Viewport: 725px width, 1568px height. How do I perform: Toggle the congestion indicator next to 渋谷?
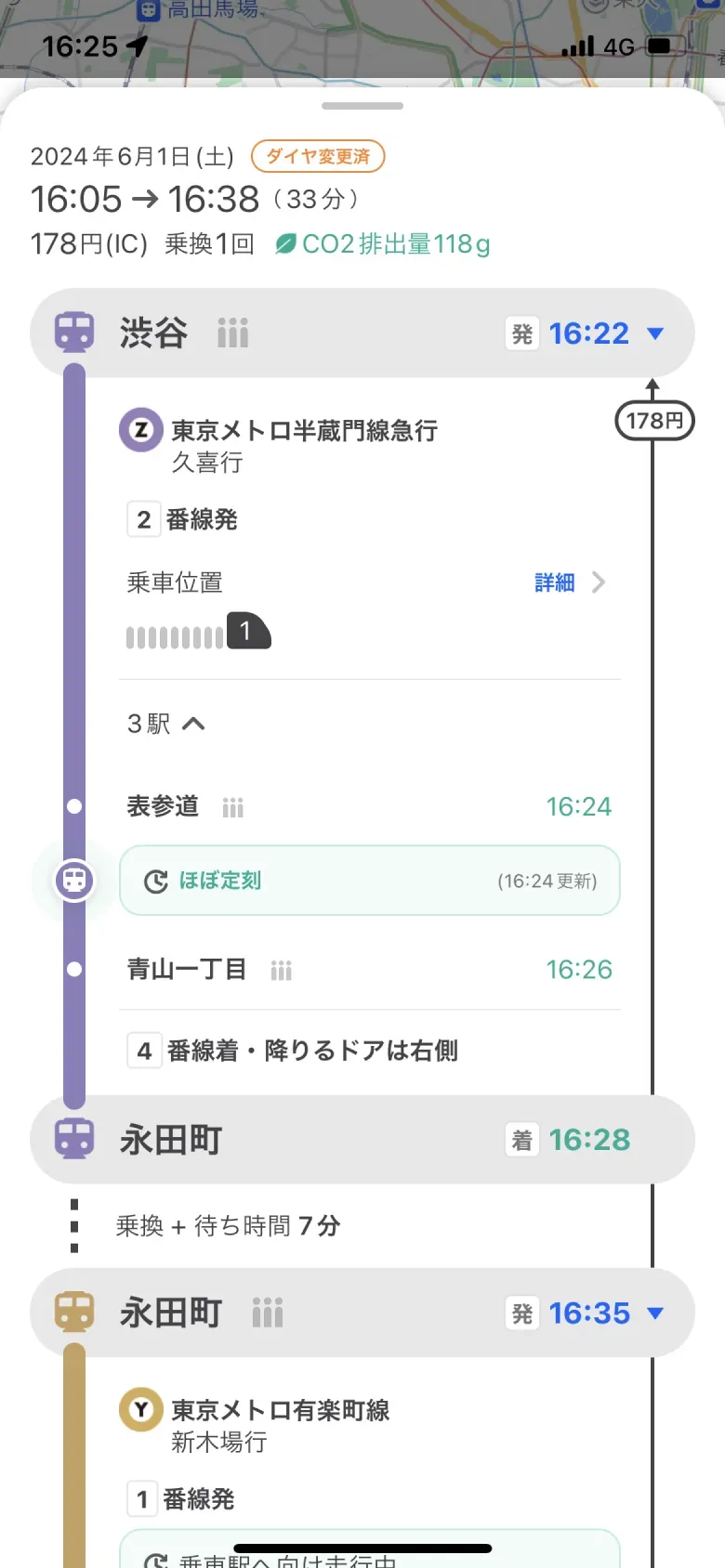pos(232,332)
